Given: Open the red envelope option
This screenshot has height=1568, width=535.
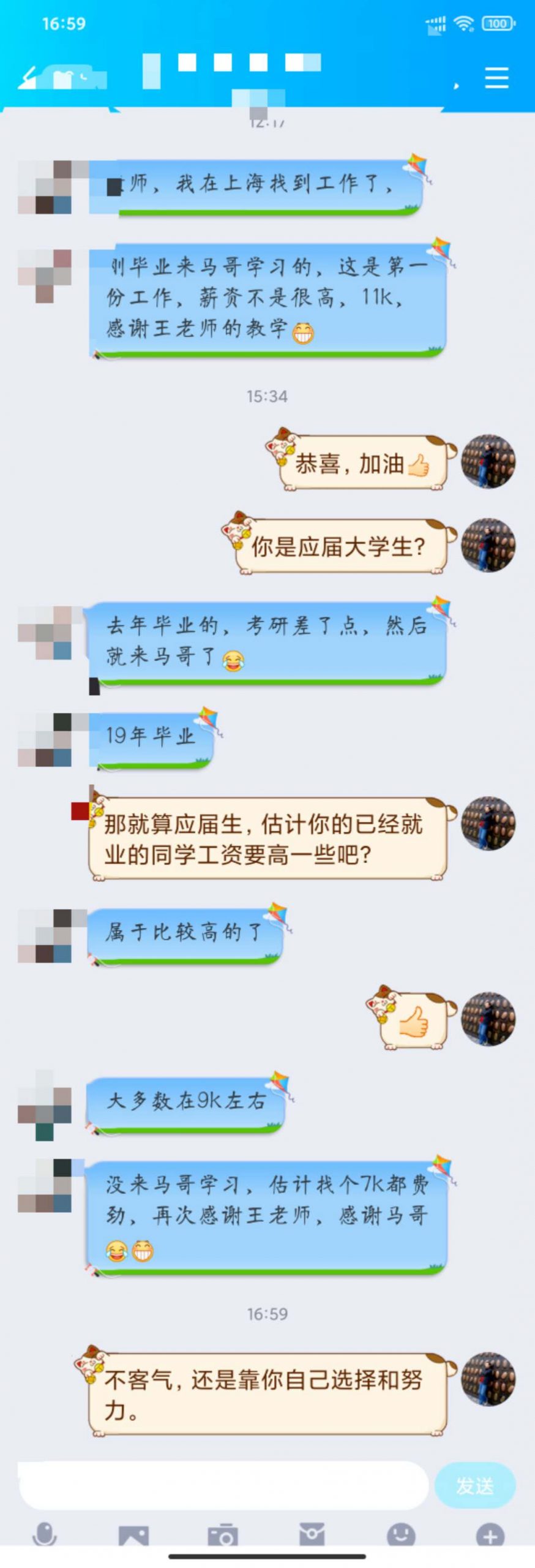Looking at the screenshot, I should coord(312,1534).
